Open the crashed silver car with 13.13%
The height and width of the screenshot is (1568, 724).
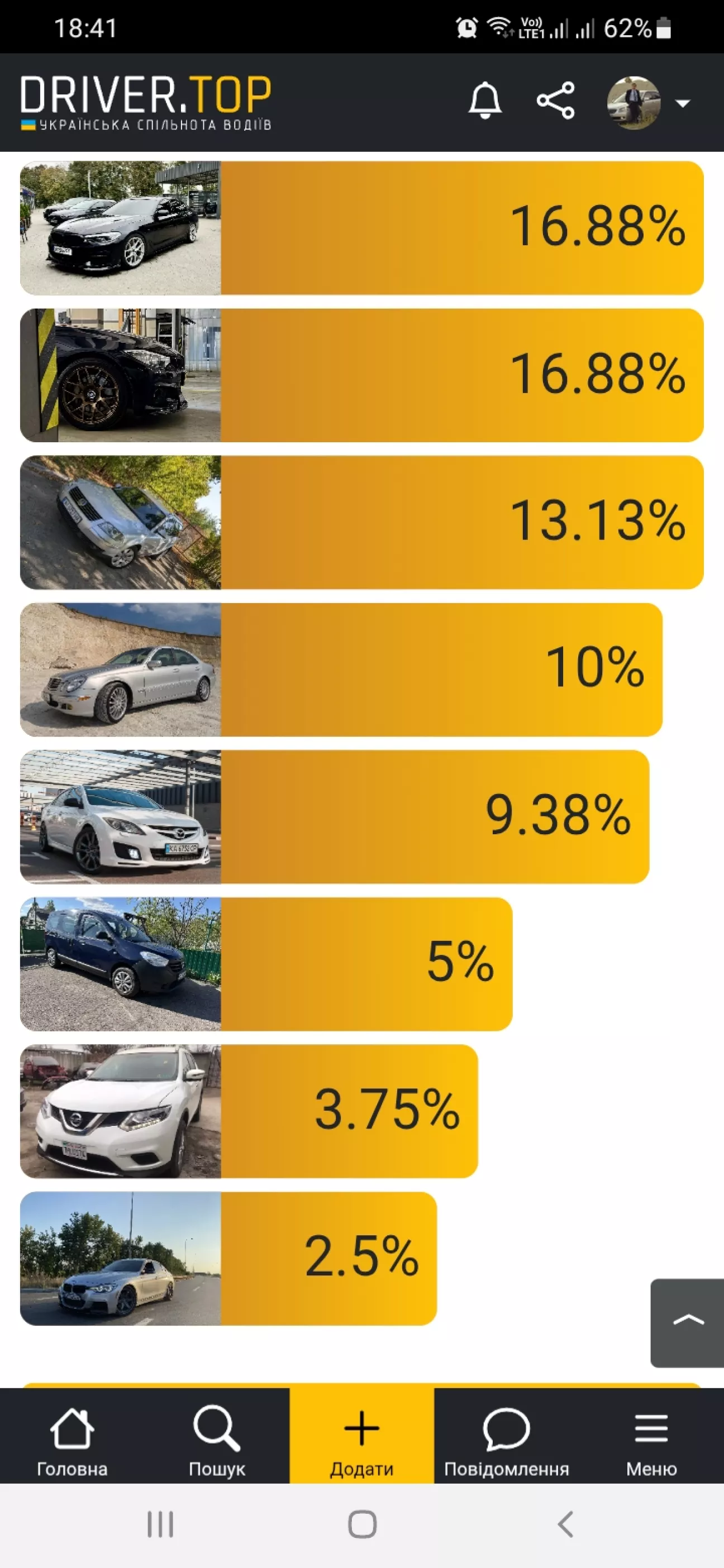361,522
